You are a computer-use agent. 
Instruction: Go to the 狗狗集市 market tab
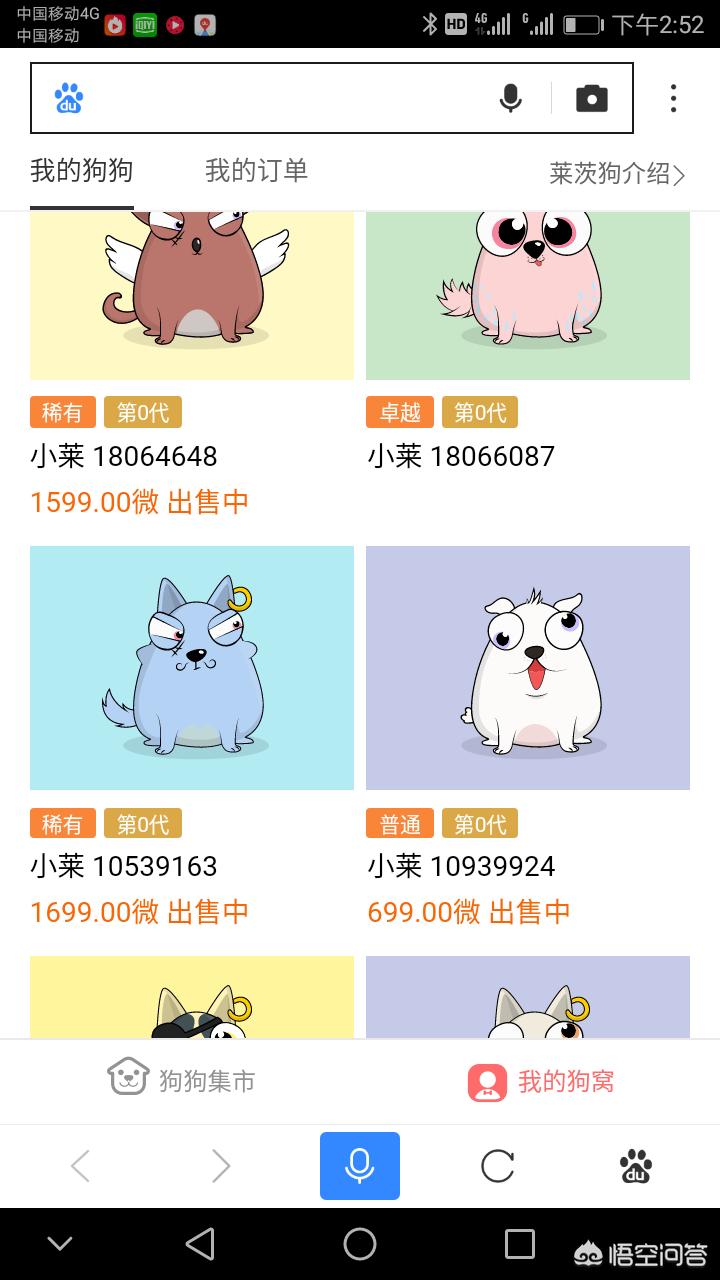[181, 1080]
